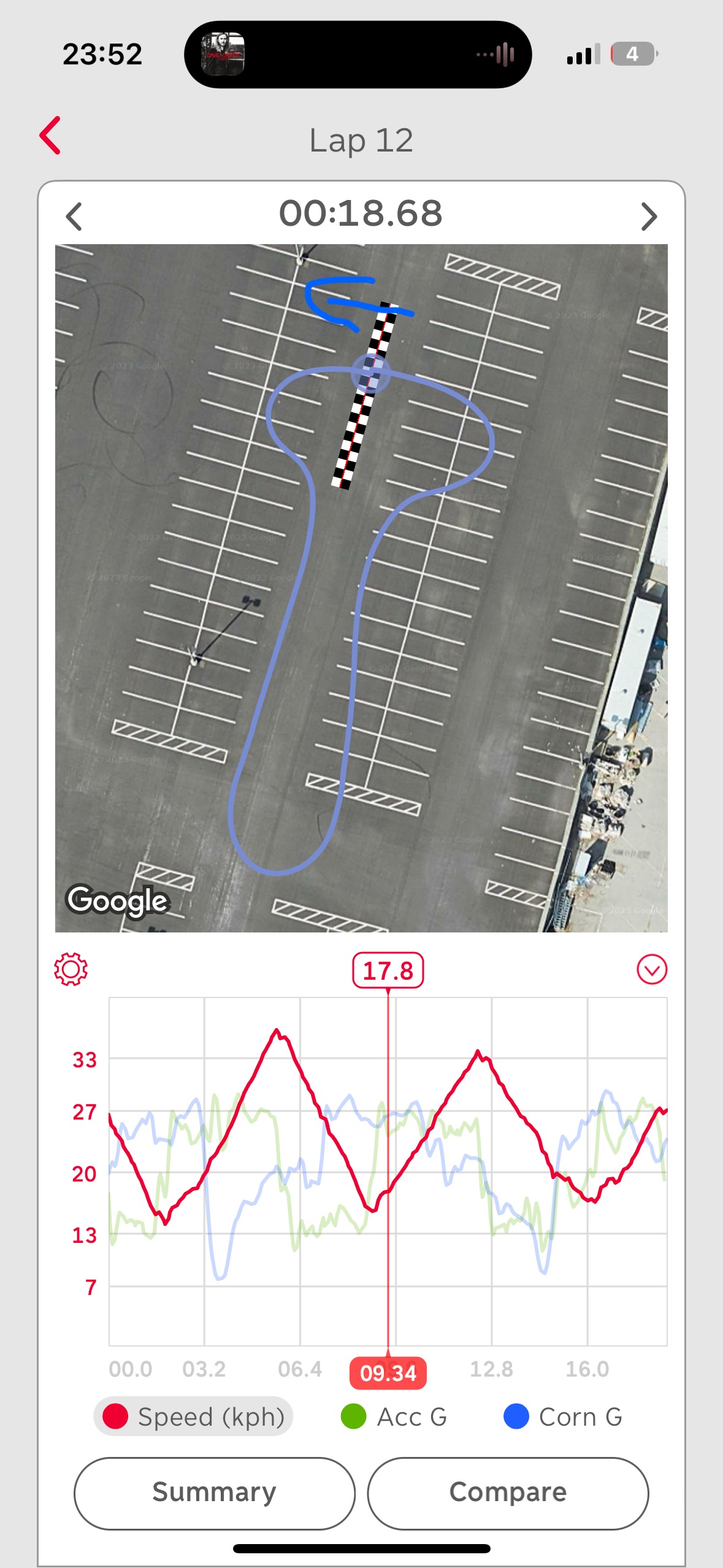Open the Compare view

508,1493
